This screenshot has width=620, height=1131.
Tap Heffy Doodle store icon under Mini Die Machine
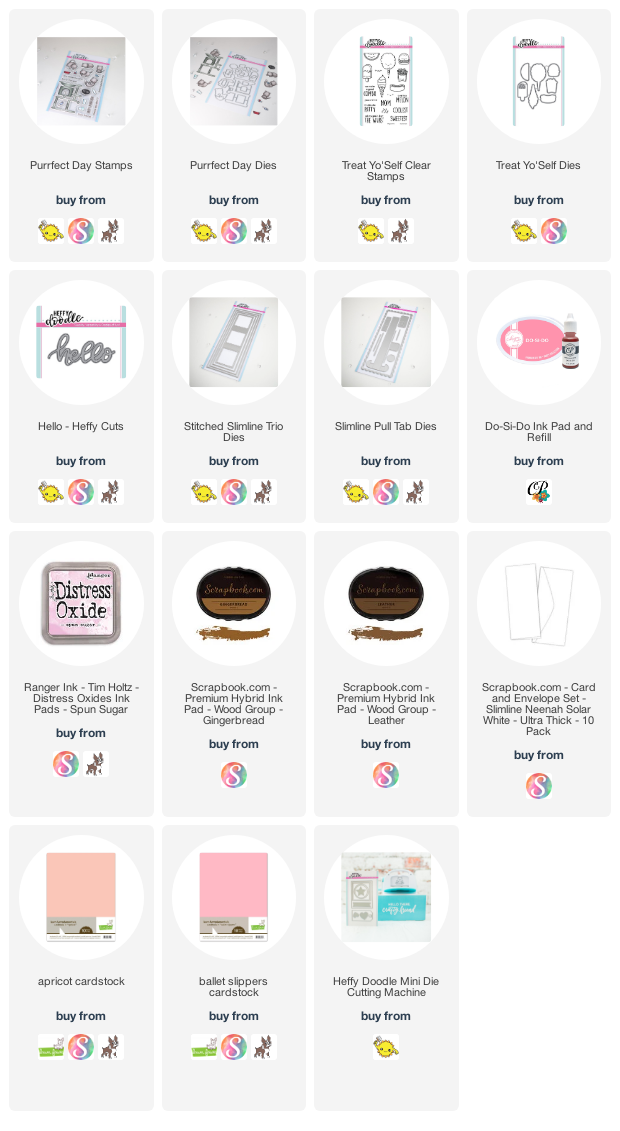pyautogui.click(x=386, y=1047)
